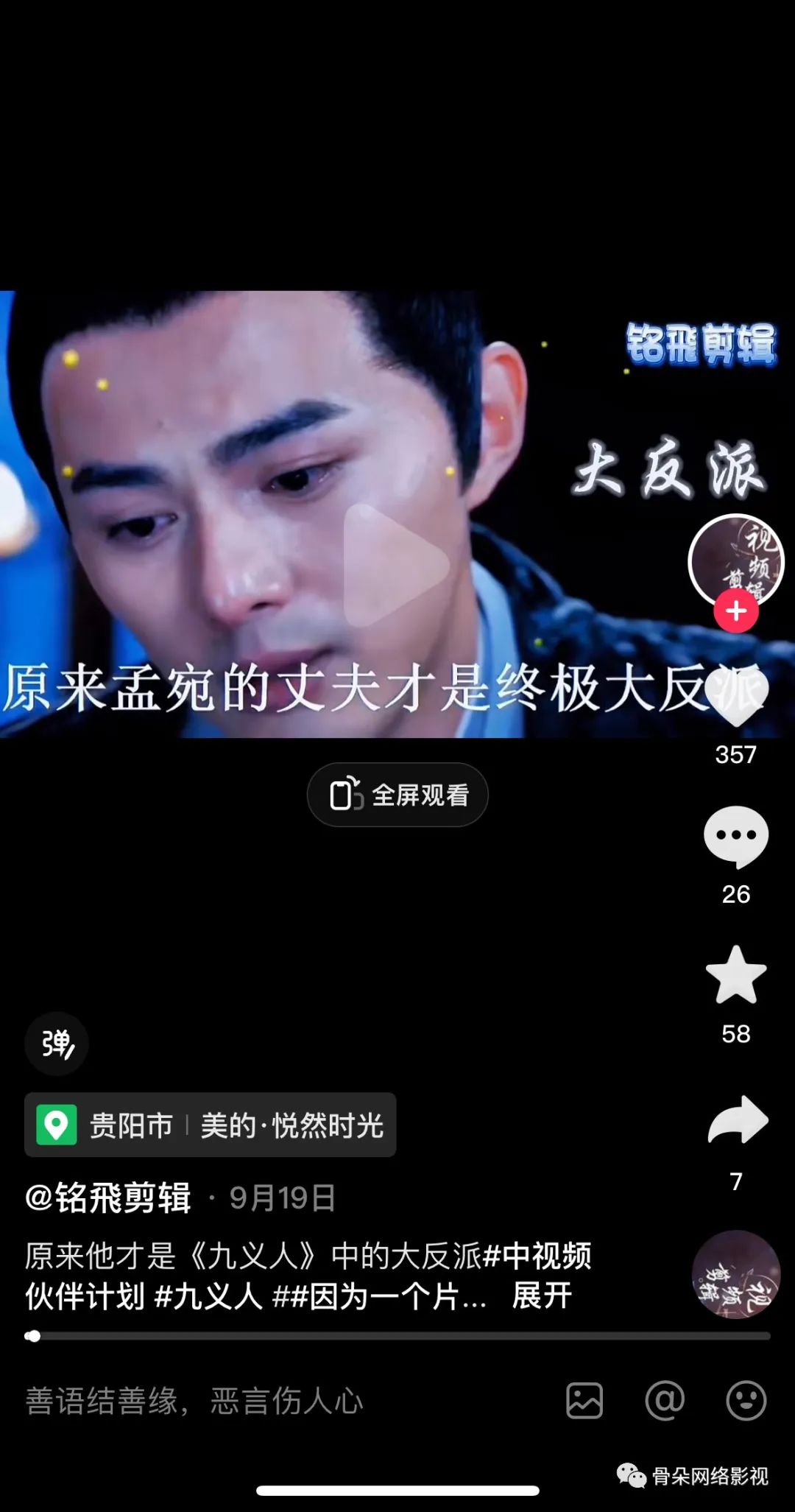Open the 贵阳市 美的·悦然时光 location tag

pyautogui.click(x=211, y=1125)
